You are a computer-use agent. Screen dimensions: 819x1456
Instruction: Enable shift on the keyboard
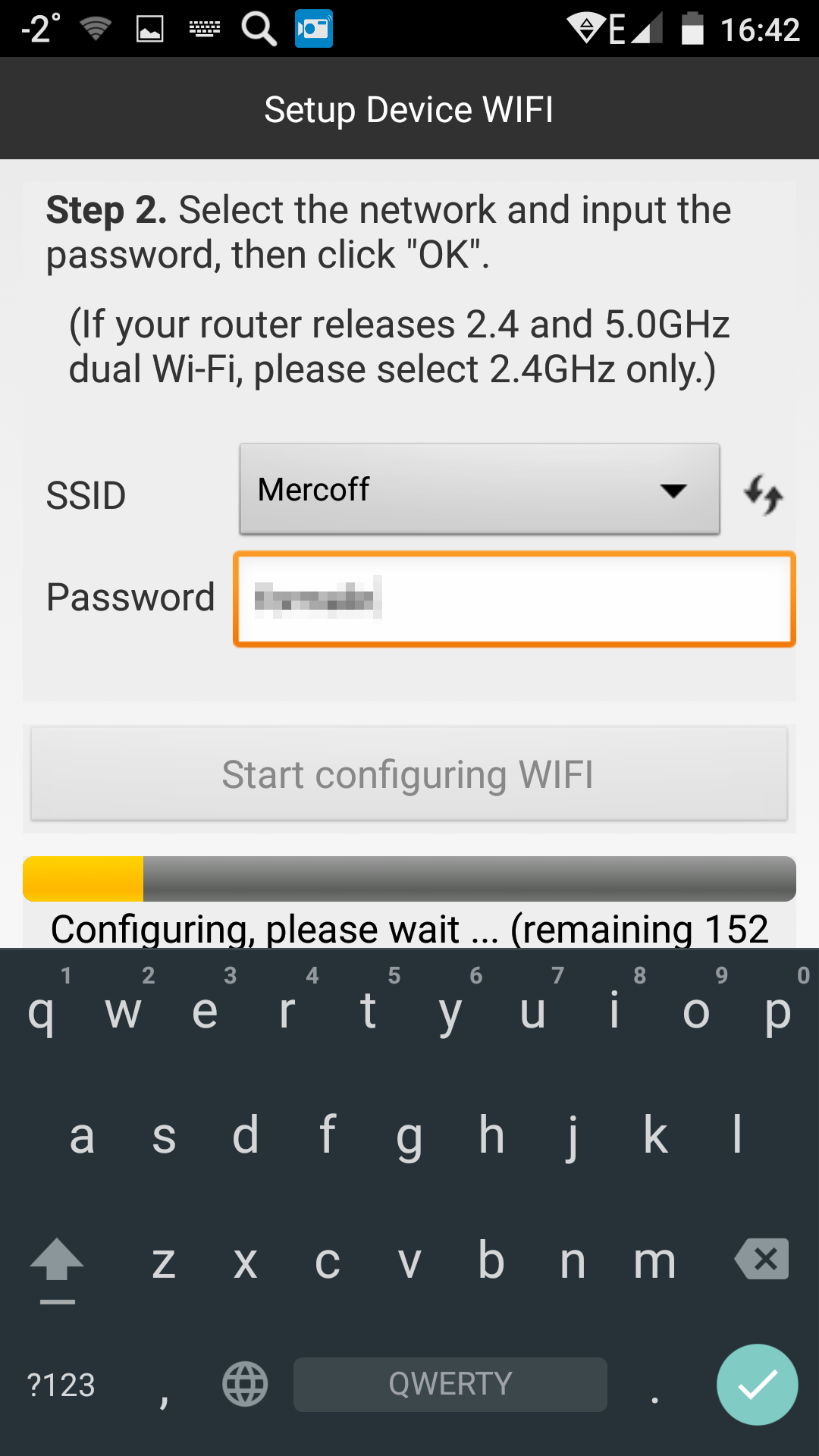(x=57, y=1263)
